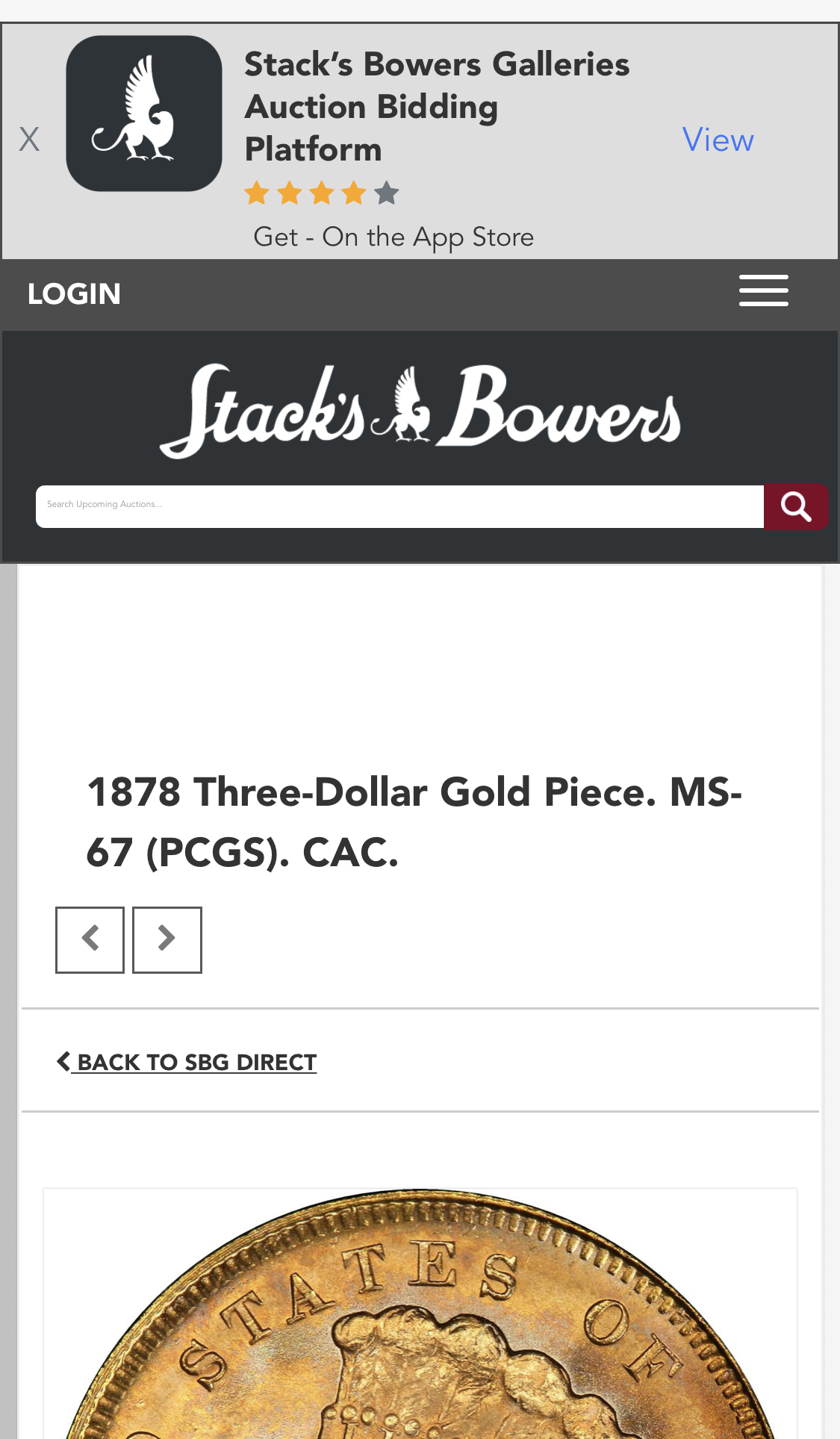Dismiss the app store banner
Image resolution: width=840 pixels, height=1439 pixels.
tap(29, 140)
